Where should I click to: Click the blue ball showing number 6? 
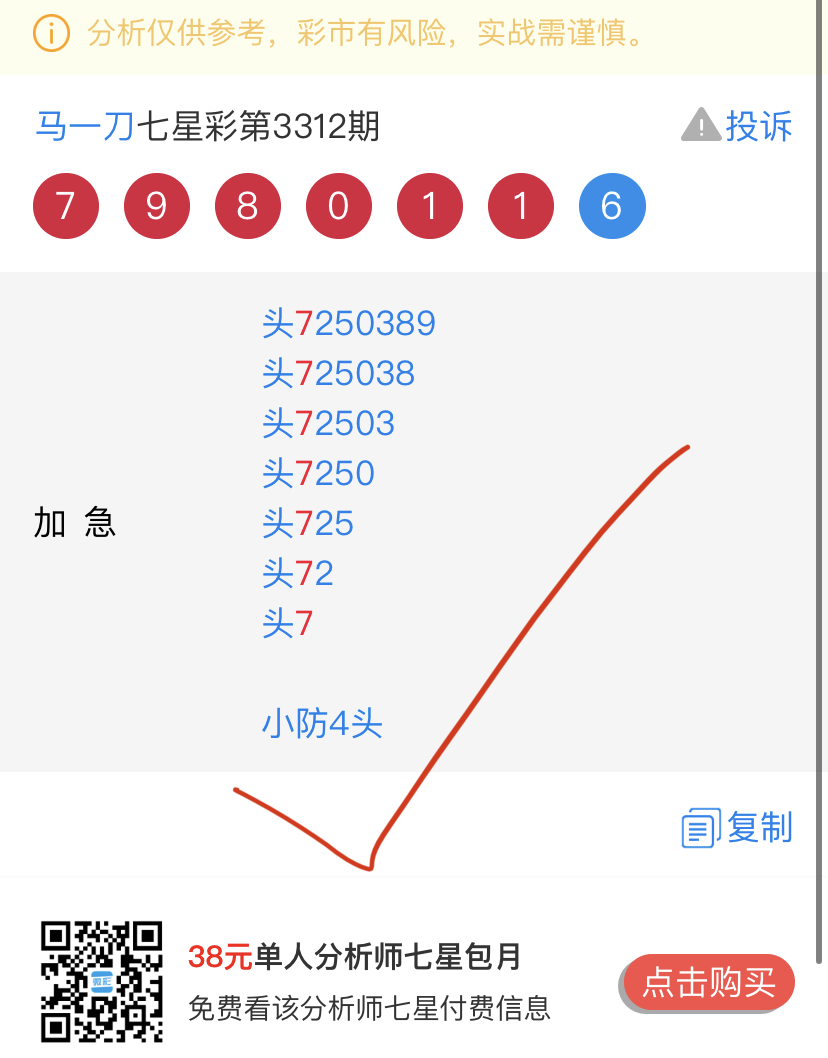611,205
